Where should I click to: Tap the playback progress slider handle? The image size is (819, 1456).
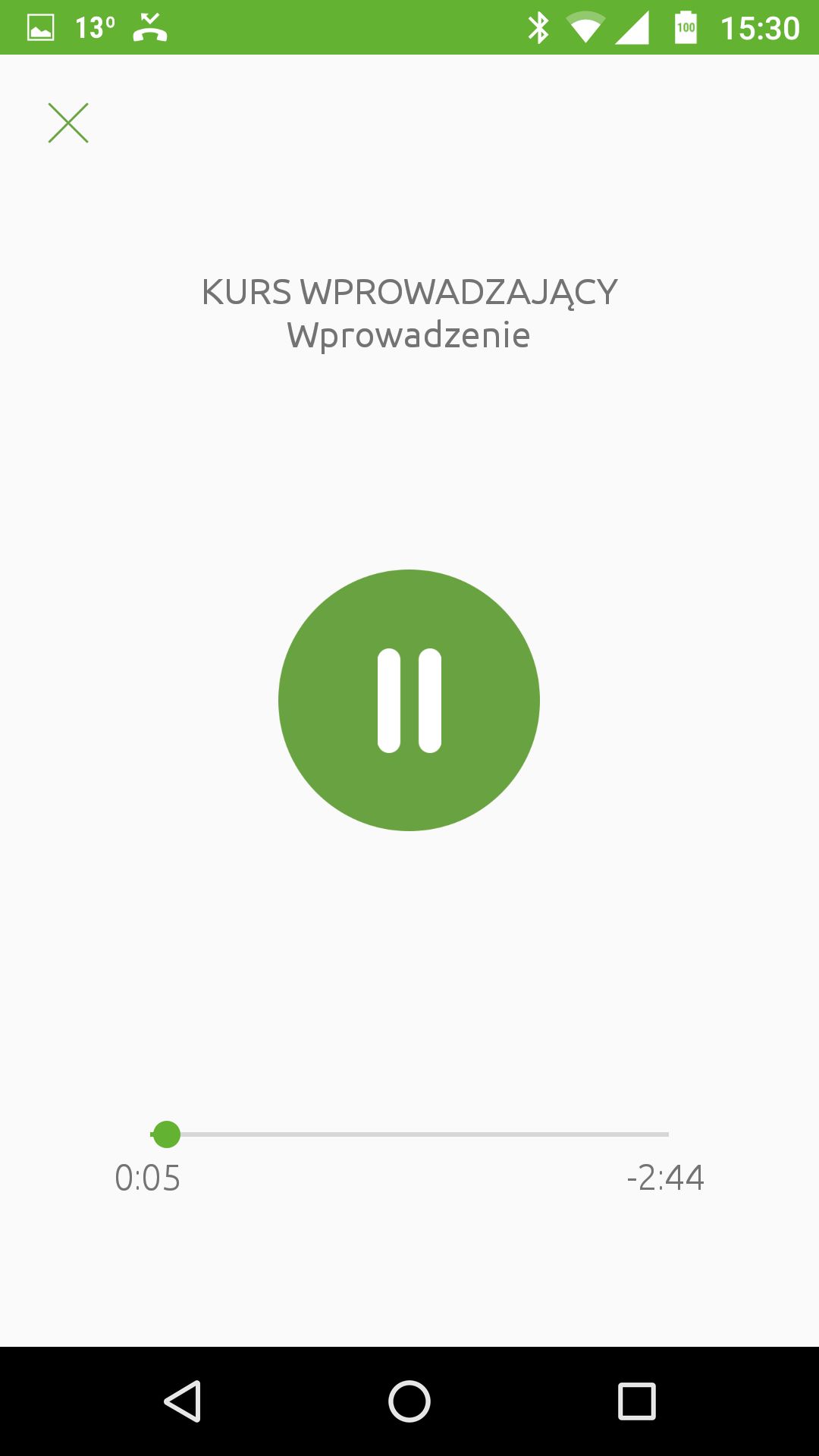[x=166, y=1134]
